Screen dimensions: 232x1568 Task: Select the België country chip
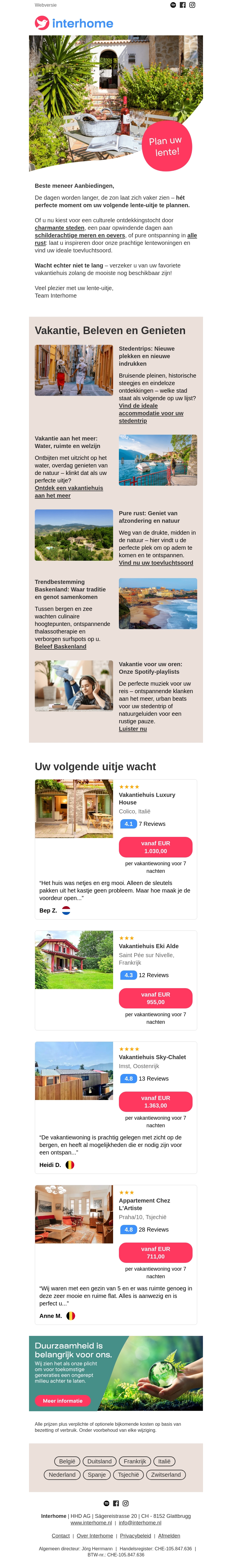(67, 1461)
